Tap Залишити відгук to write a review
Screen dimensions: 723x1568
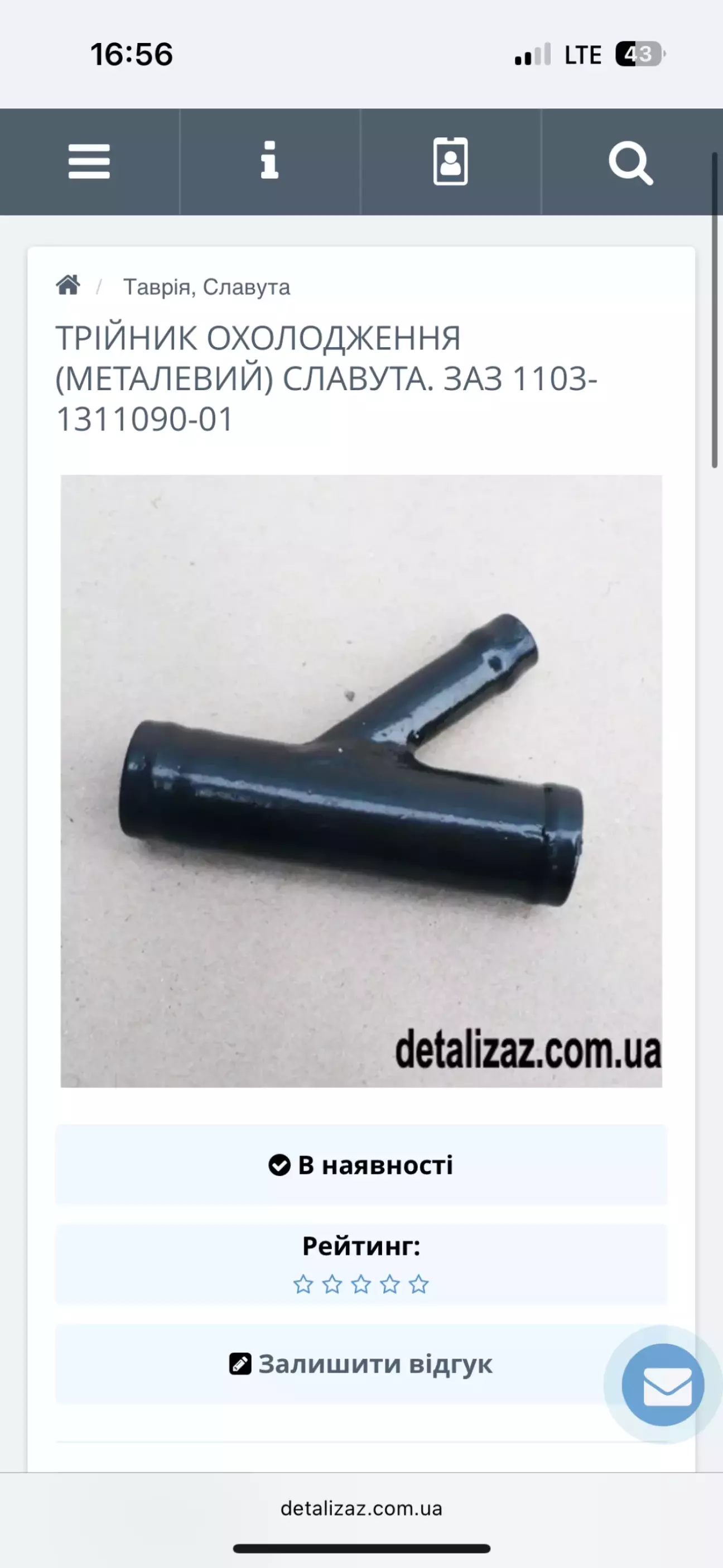361,1364
